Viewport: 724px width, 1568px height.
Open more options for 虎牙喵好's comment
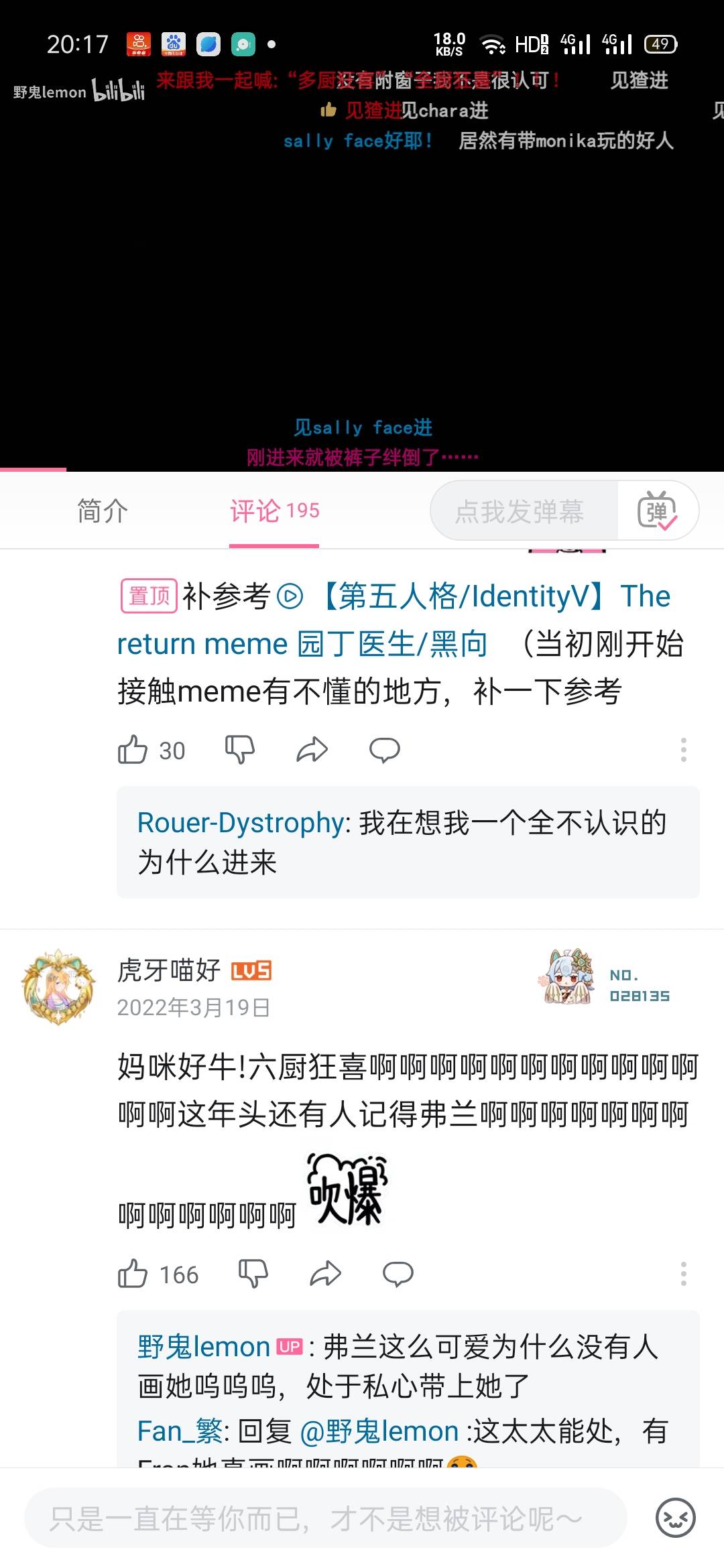[x=683, y=1274]
